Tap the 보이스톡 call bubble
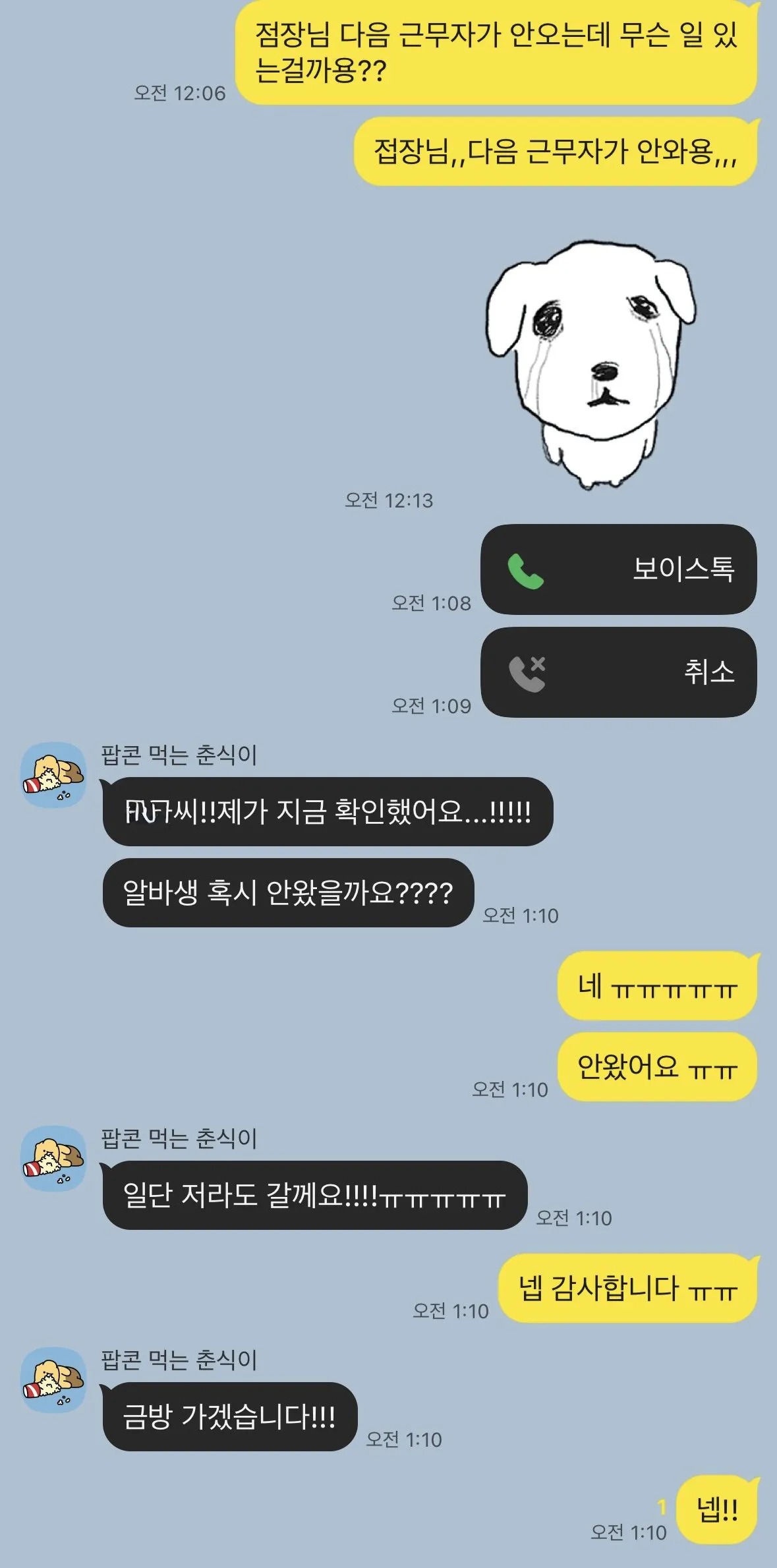The image size is (777, 1568). coord(618,569)
